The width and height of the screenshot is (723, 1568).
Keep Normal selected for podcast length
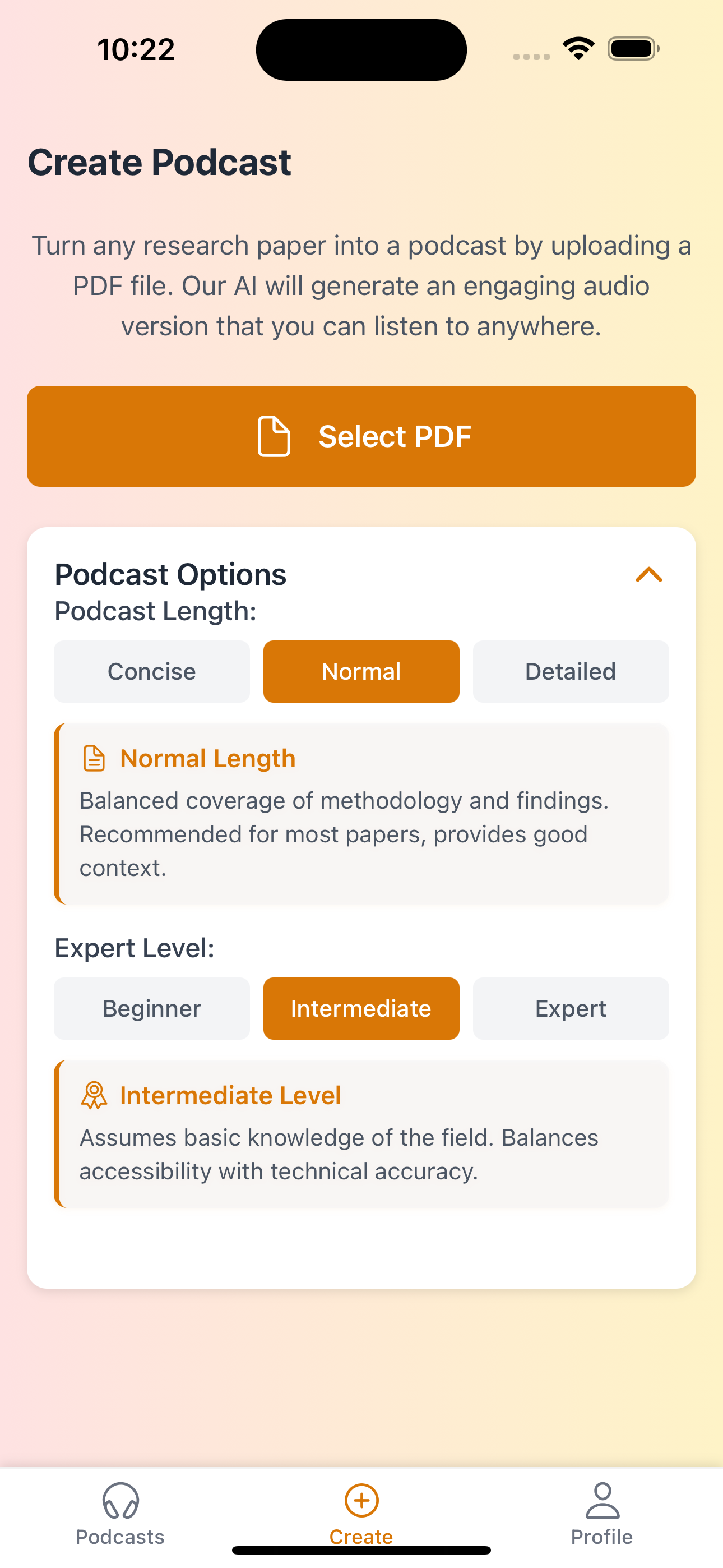tap(361, 671)
